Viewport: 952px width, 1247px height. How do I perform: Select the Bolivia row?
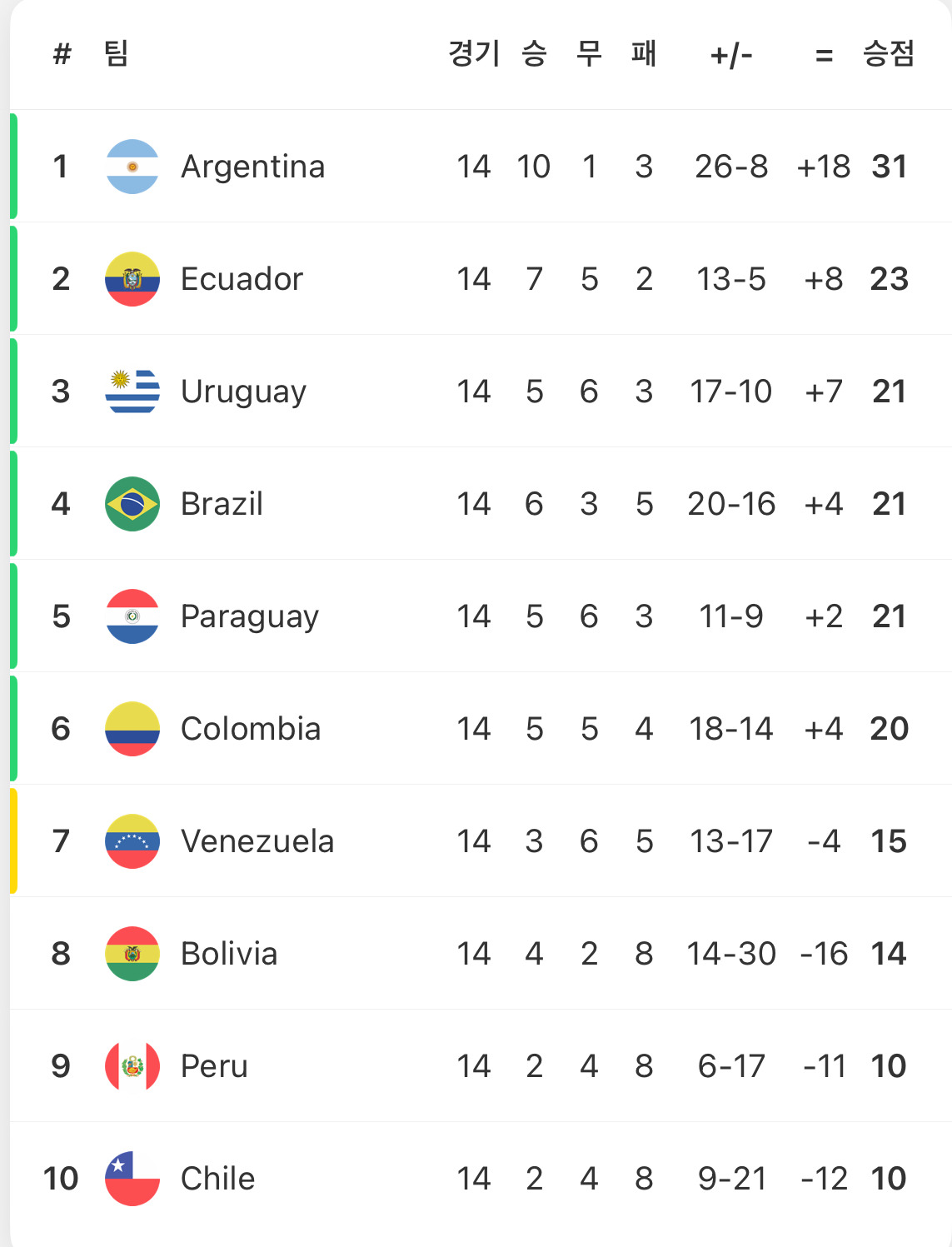[481, 953]
